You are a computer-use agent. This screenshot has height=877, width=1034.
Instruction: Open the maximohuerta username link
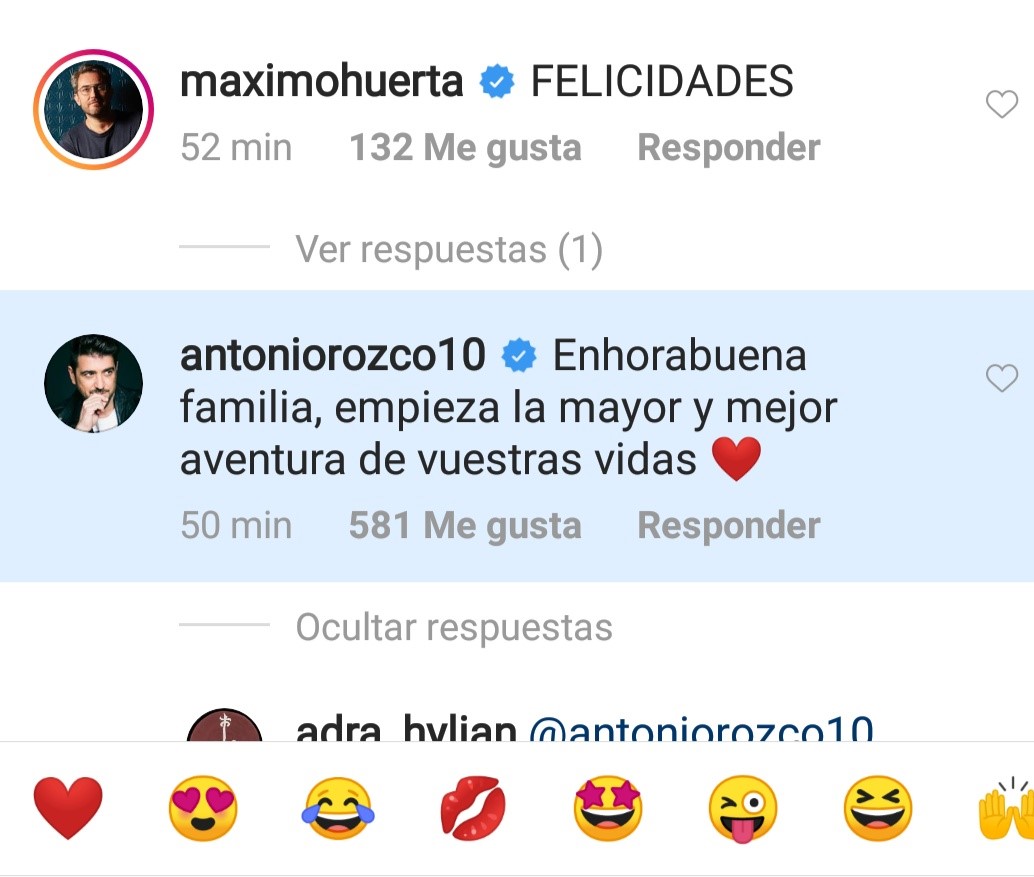(x=321, y=82)
